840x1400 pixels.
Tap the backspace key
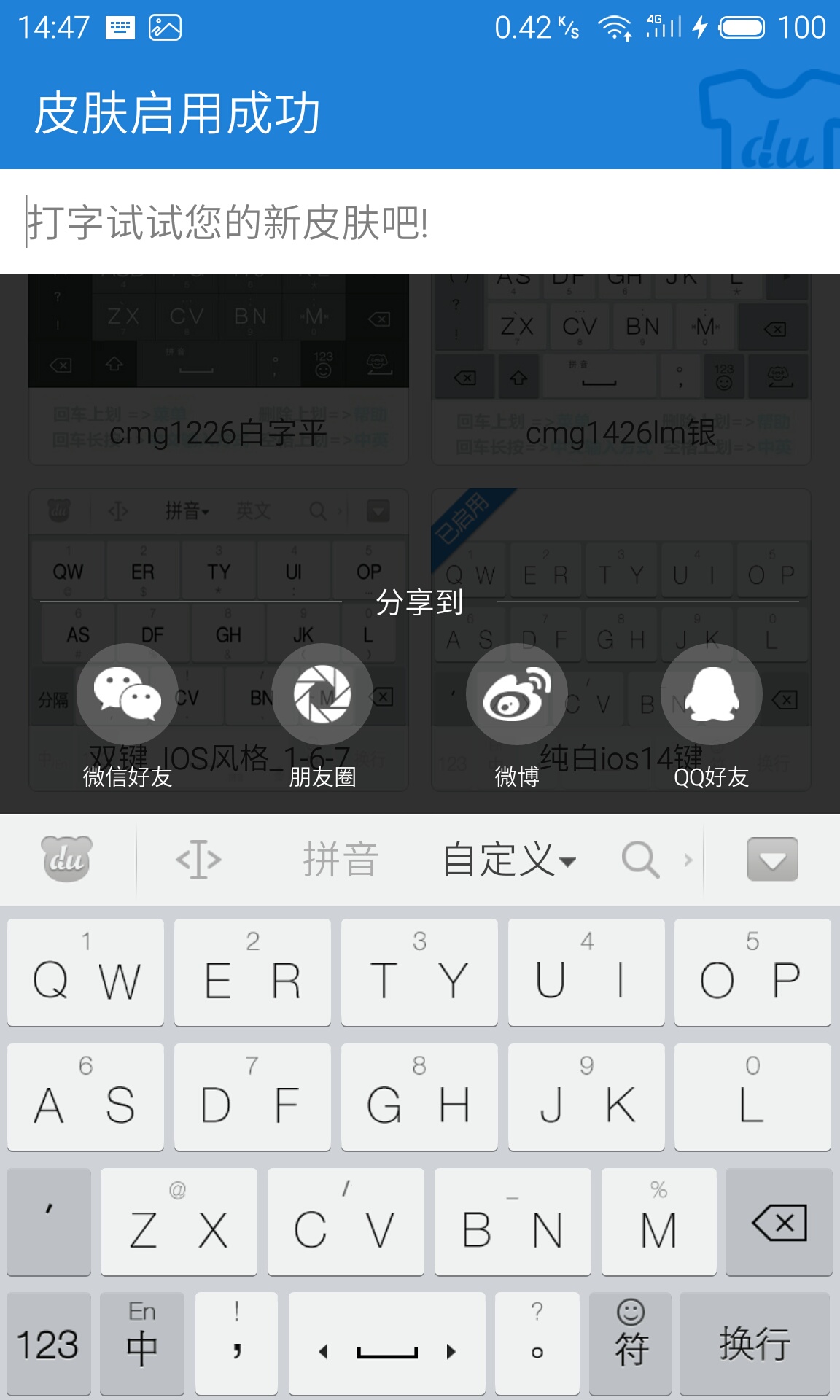[x=779, y=1223]
